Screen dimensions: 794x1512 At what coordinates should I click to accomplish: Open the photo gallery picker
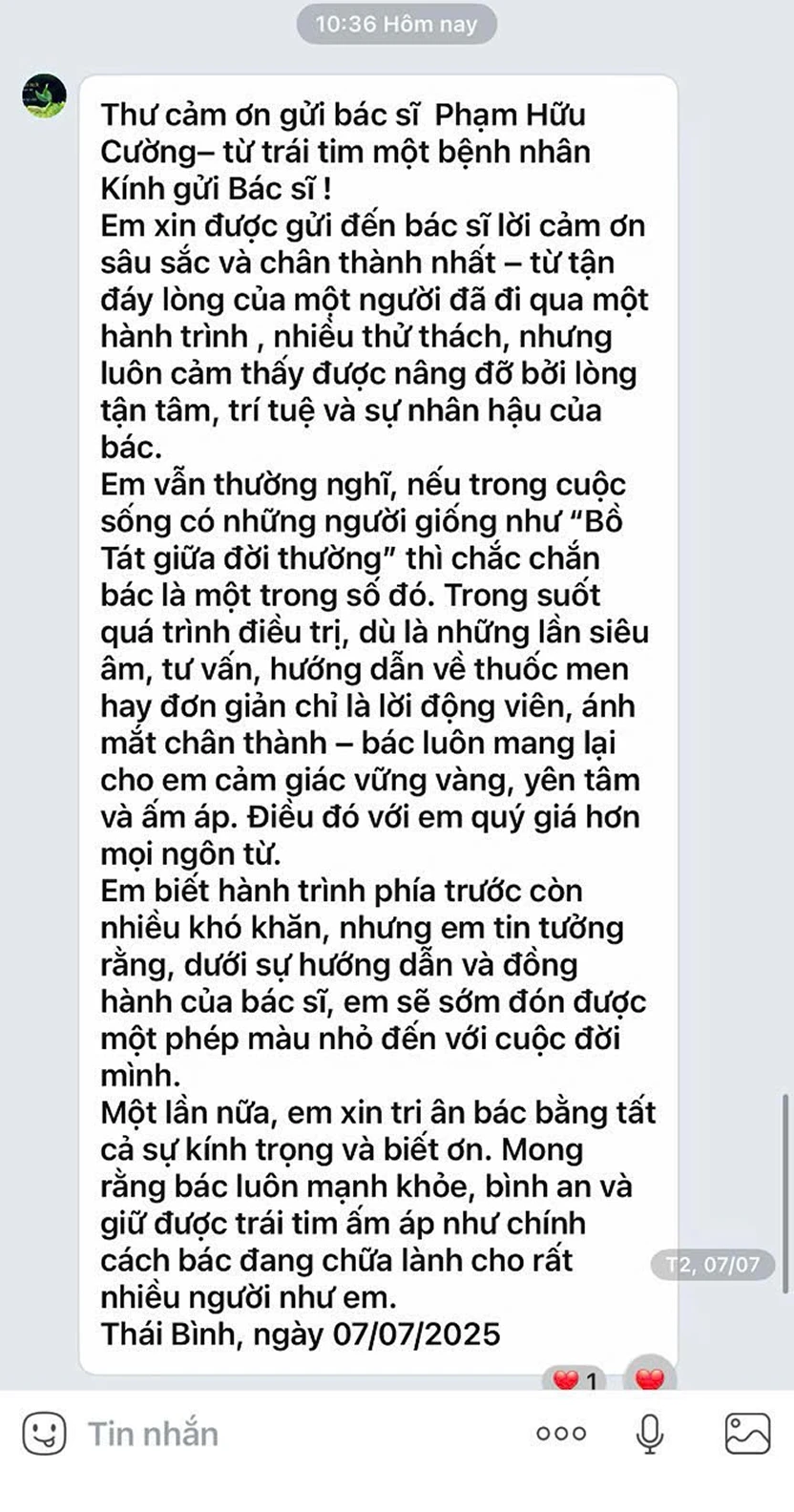(747, 1433)
